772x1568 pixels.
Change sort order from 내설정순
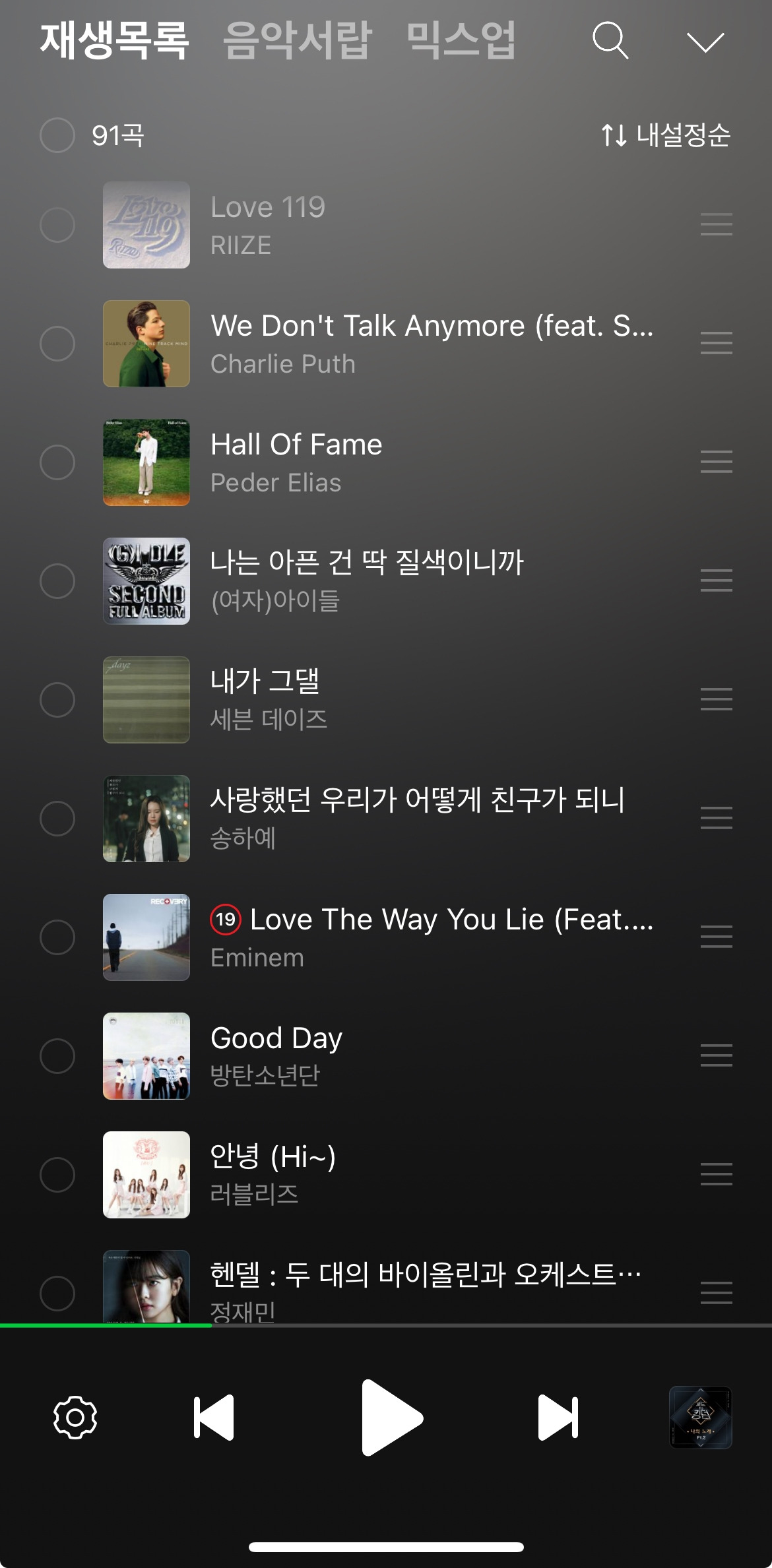coord(665,135)
